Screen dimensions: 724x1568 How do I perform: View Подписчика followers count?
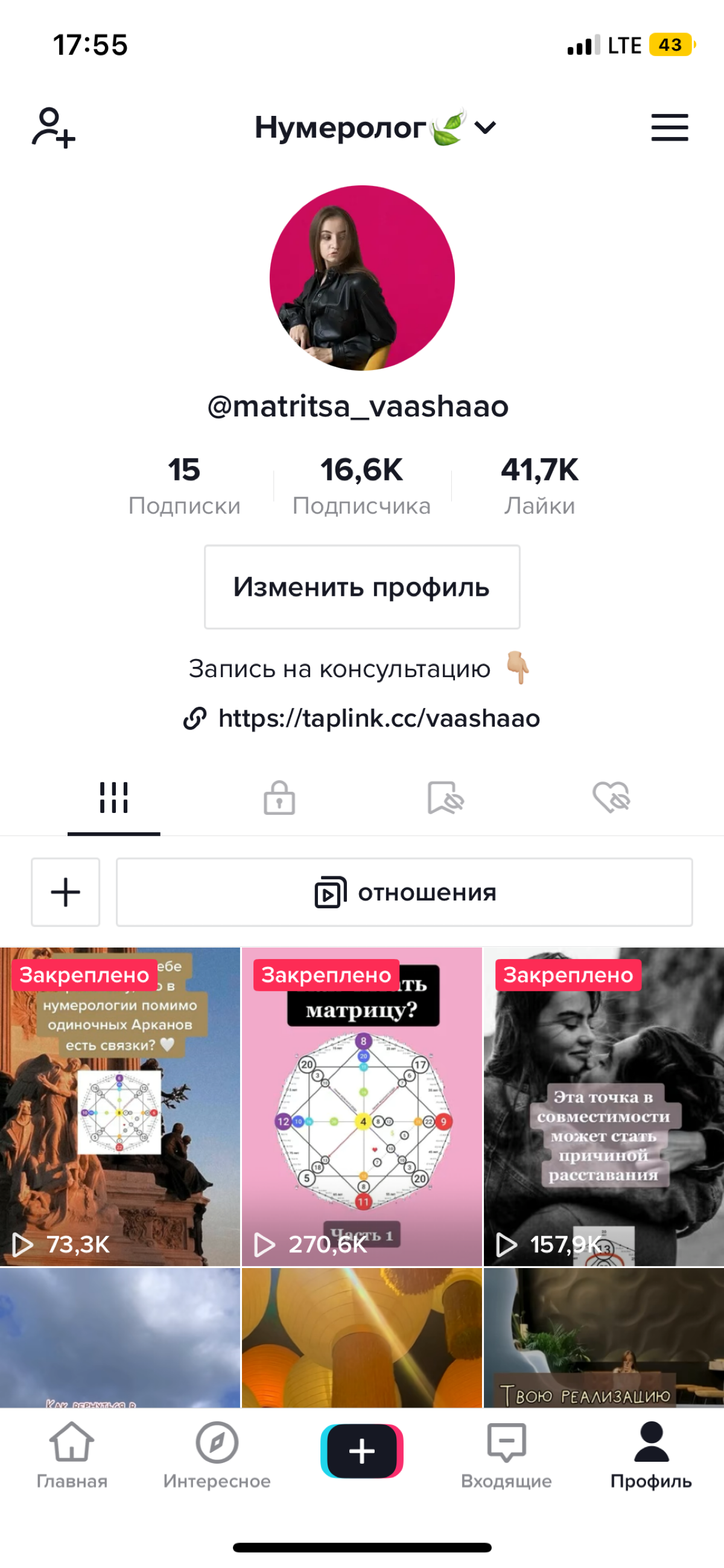coord(361,484)
